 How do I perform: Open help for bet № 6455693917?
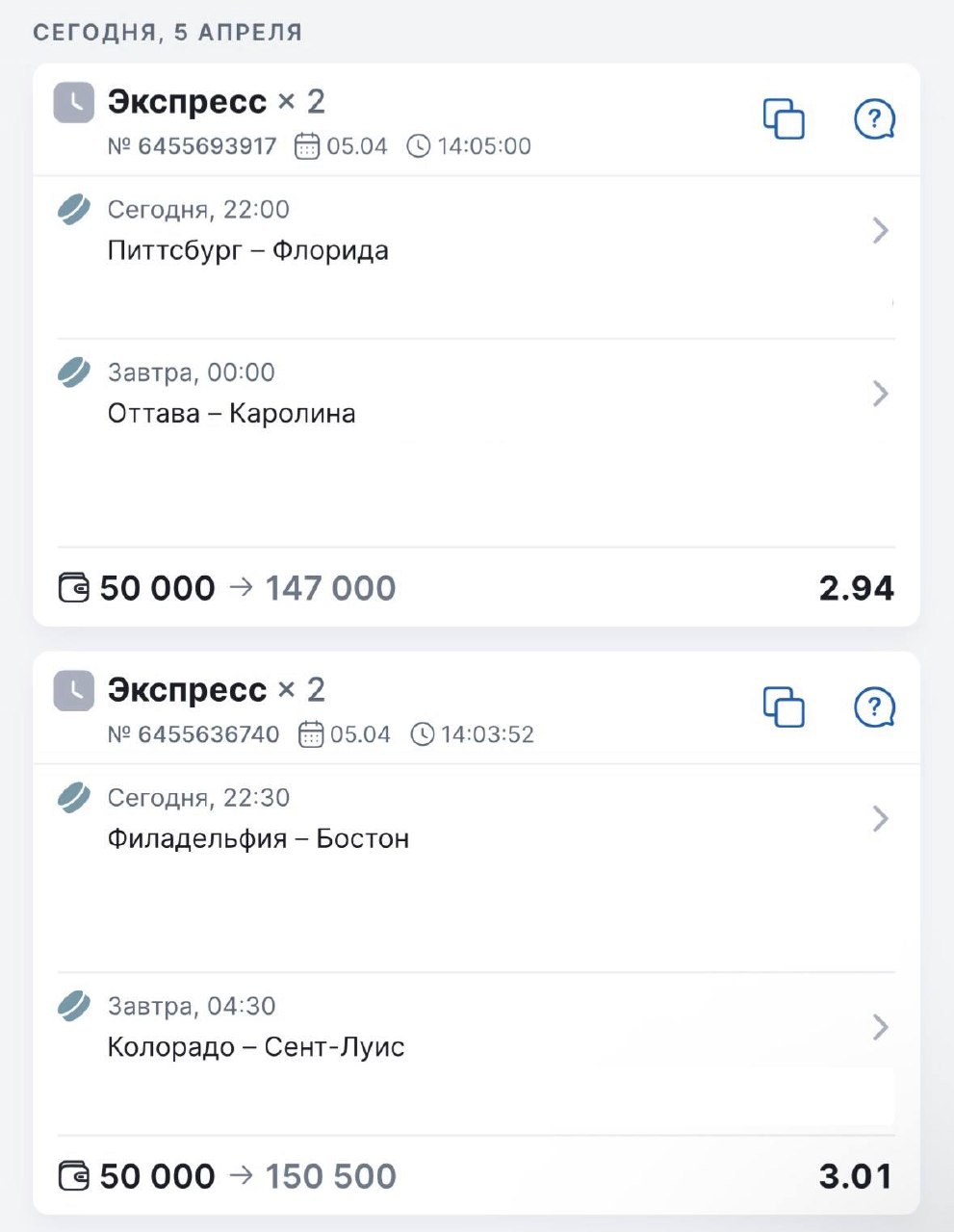pos(874,119)
